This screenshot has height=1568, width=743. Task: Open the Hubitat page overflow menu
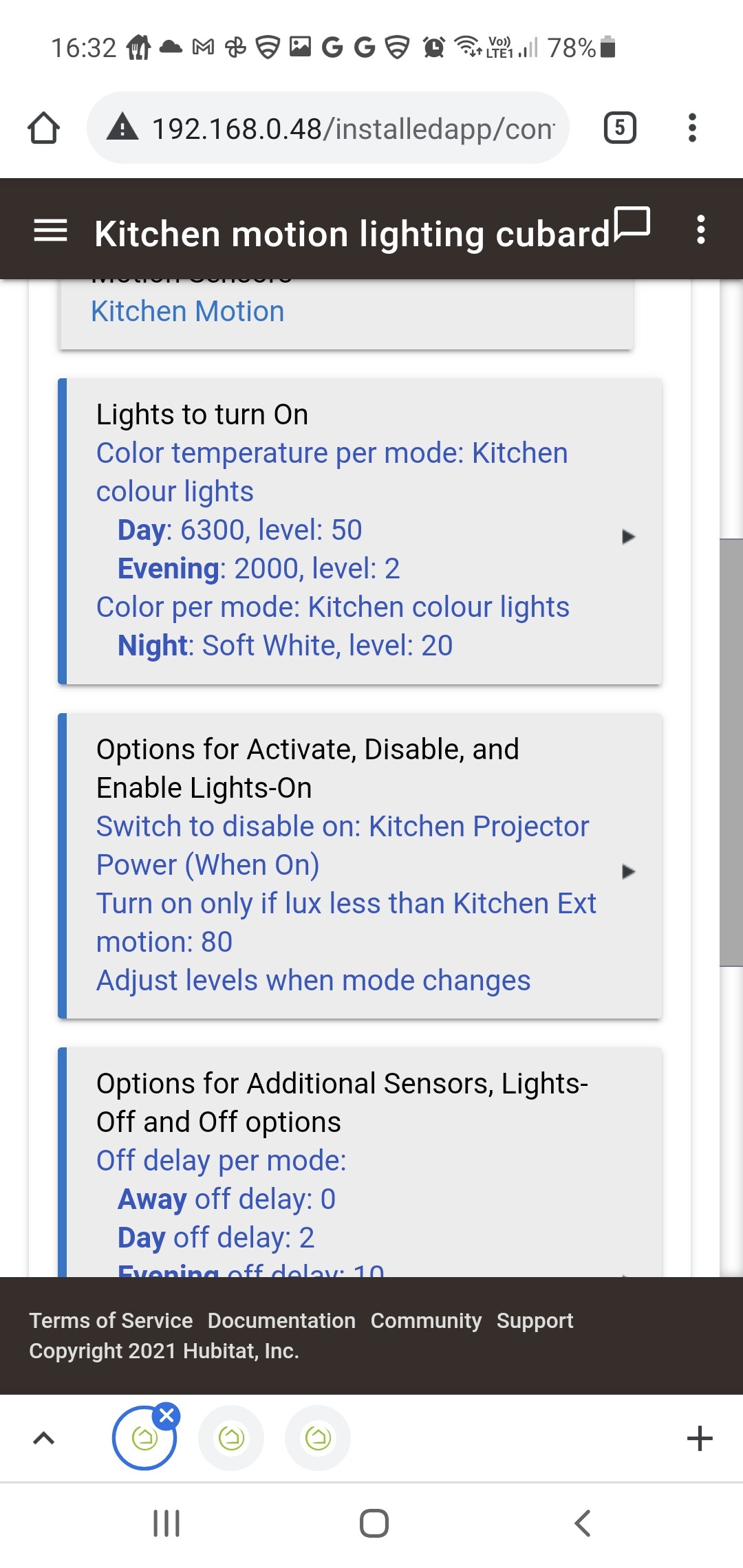point(700,230)
